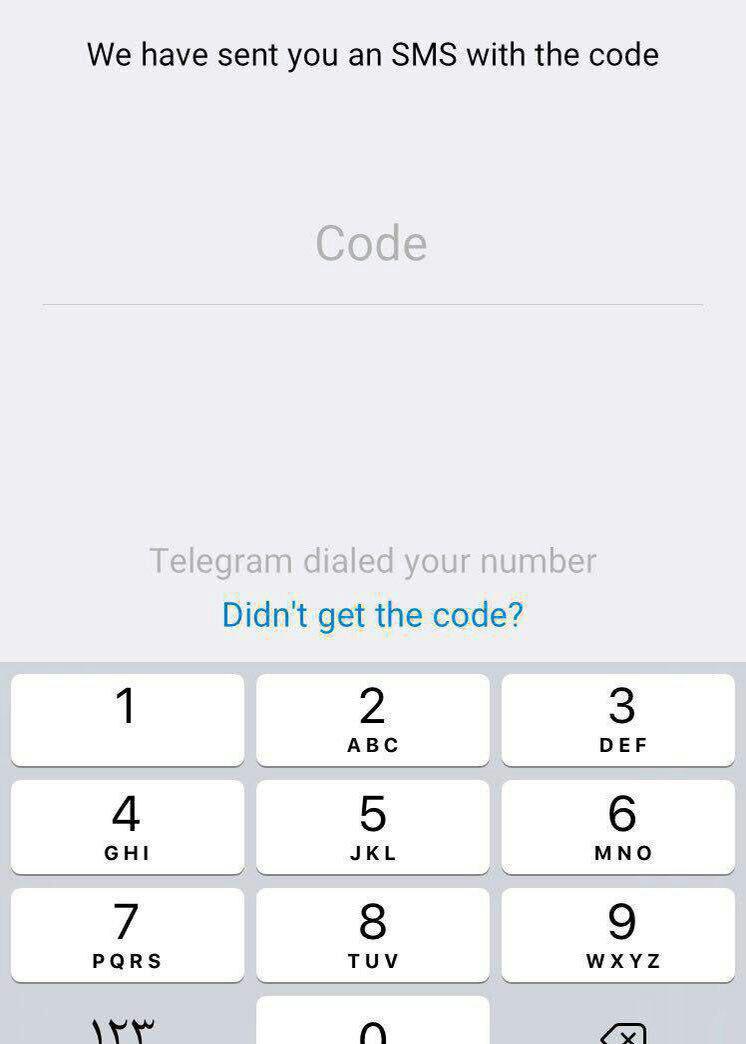Hit the 5 JKL key
Viewport: 746px width, 1044px height.
(x=372, y=827)
